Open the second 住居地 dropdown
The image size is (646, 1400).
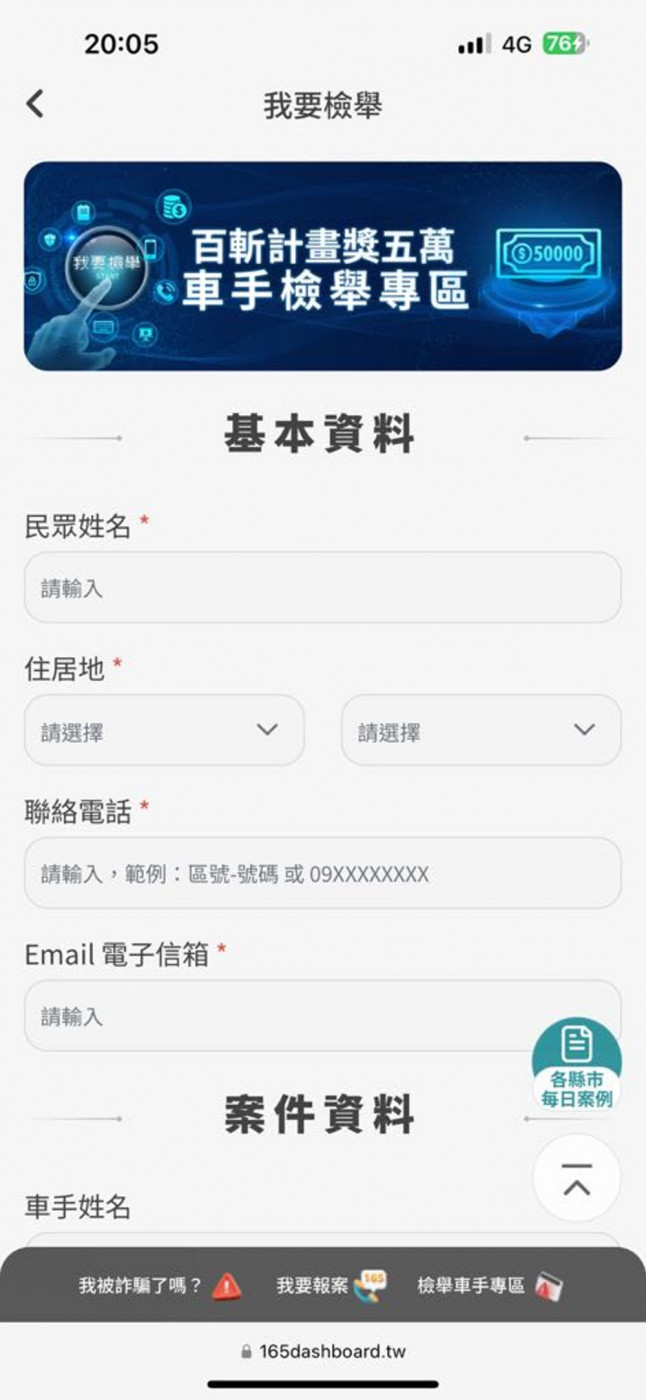coord(480,731)
